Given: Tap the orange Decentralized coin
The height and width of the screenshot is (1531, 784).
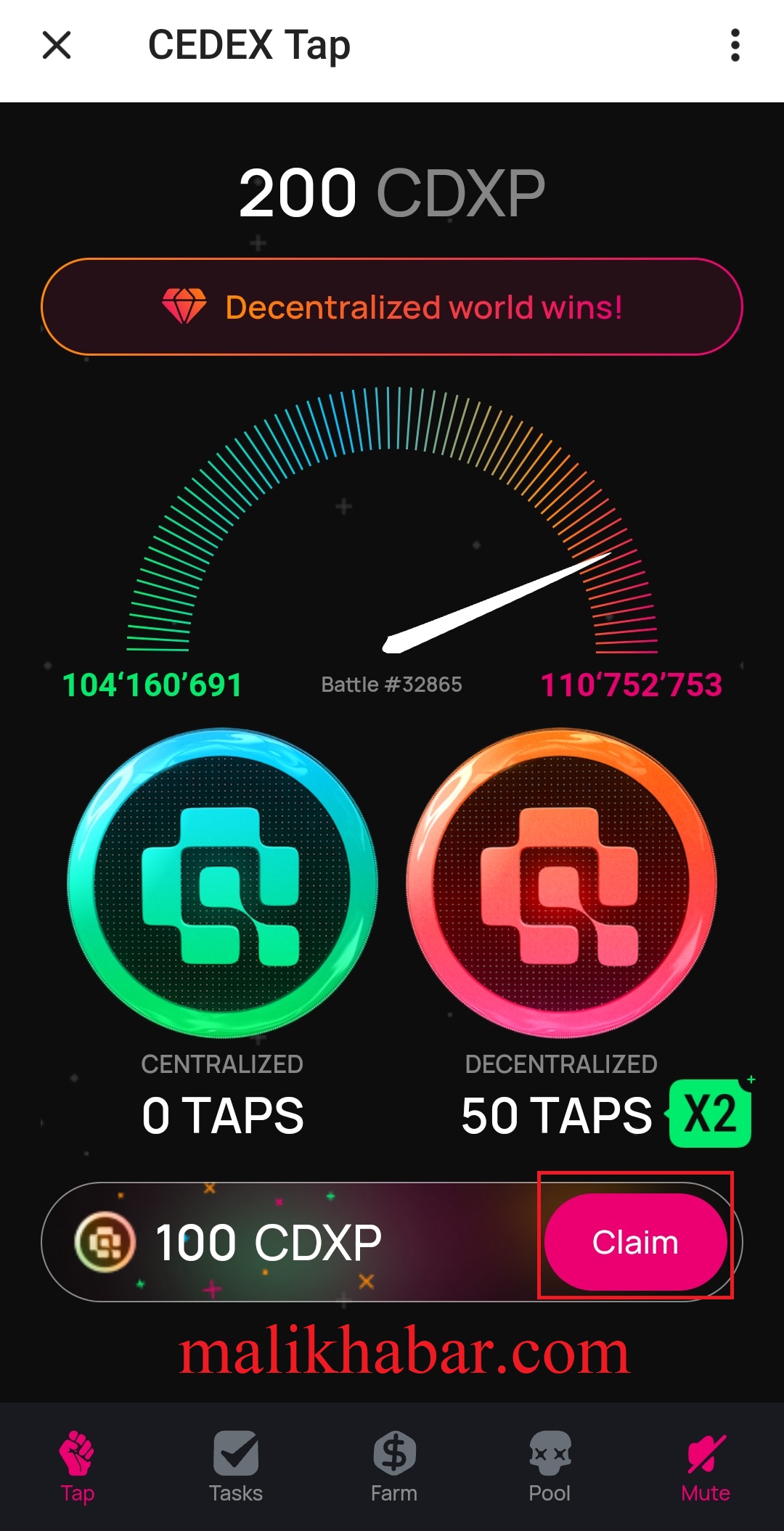Looking at the screenshot, I should coord(561,883).
